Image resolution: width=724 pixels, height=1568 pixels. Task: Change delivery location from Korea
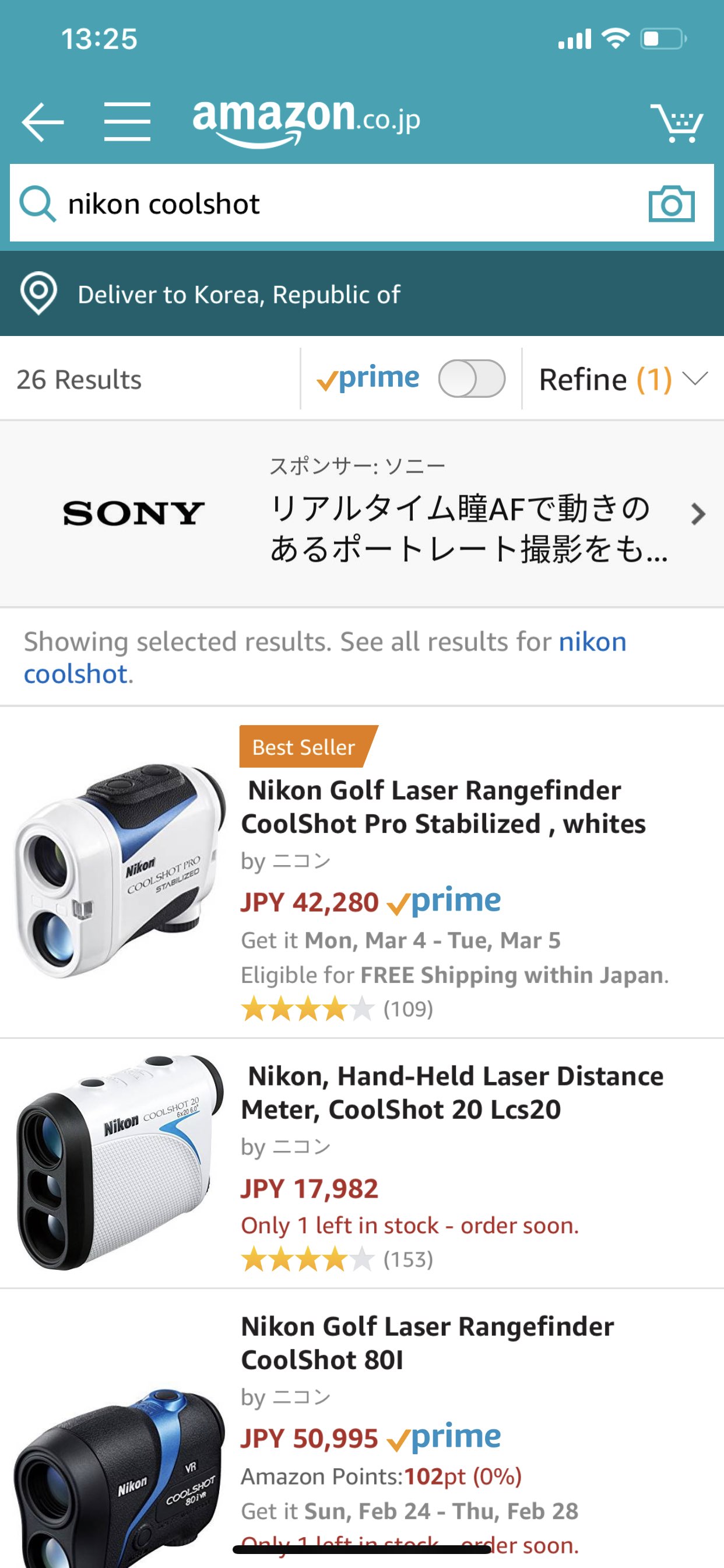pyautogui.click(x=238, y=295)
